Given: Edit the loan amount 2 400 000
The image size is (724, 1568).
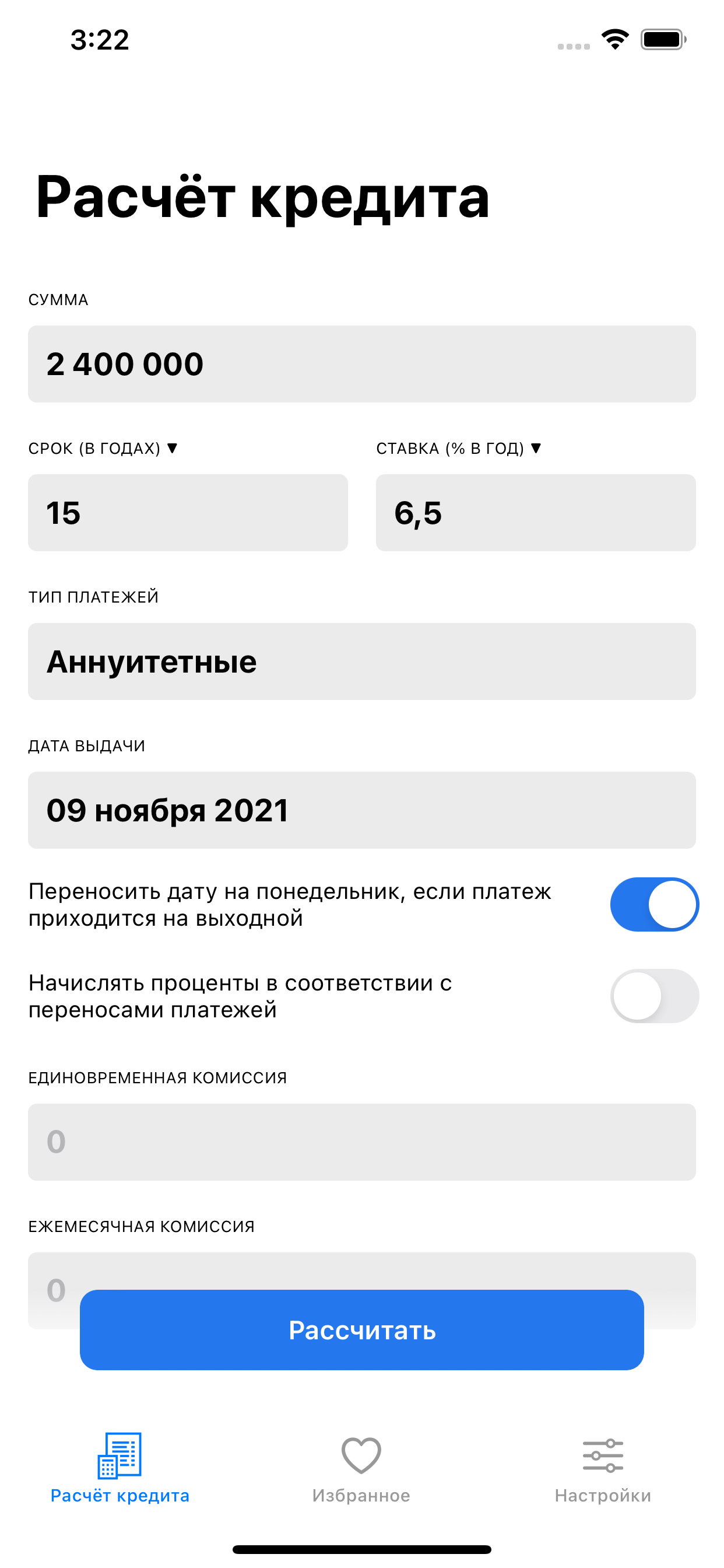Looking at the screenshot, I should (361, 363).
